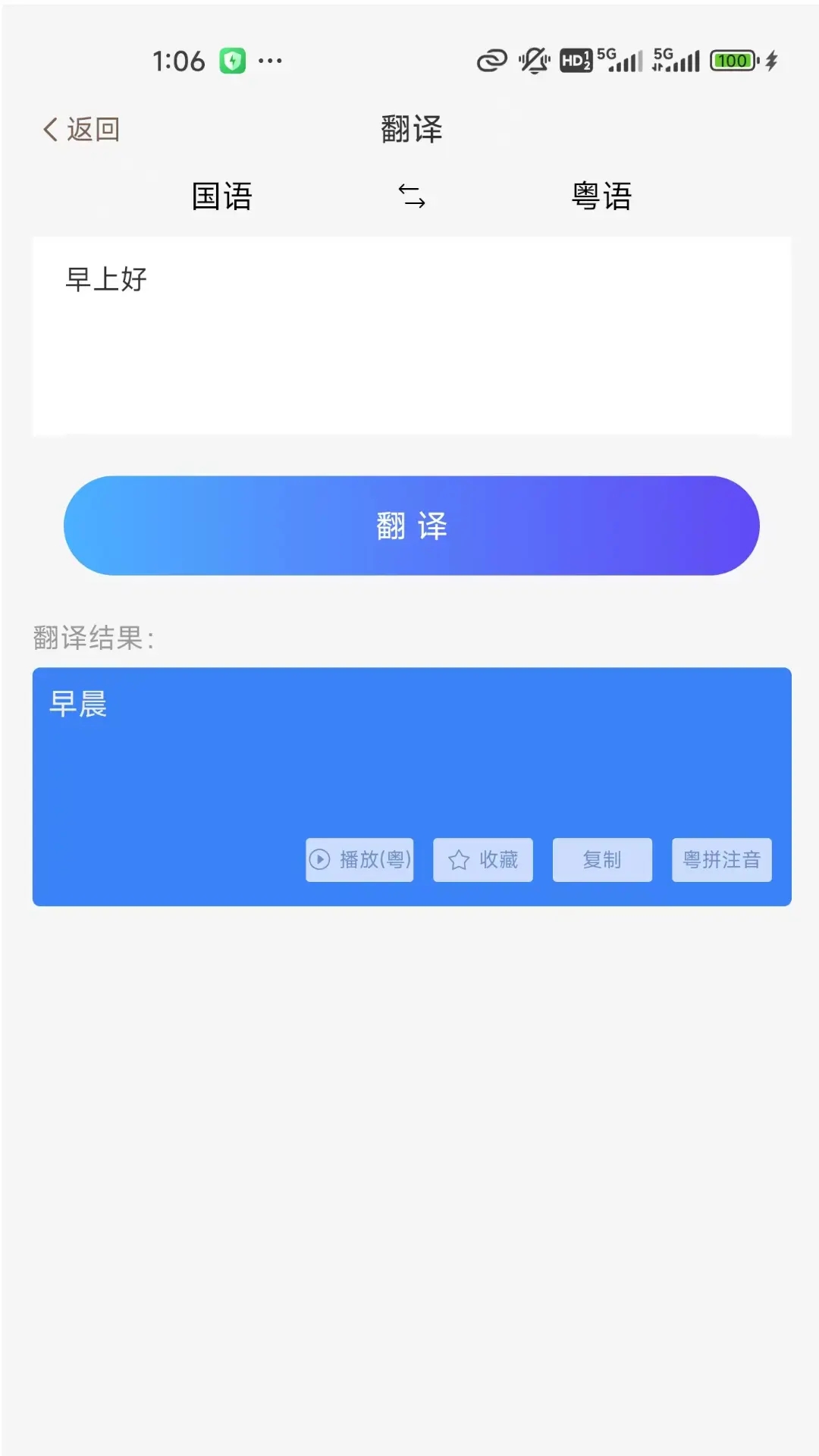This screenshot has height=1456, width=819.
Task: Click 复制 to copy the result
Action: [602, 860]
